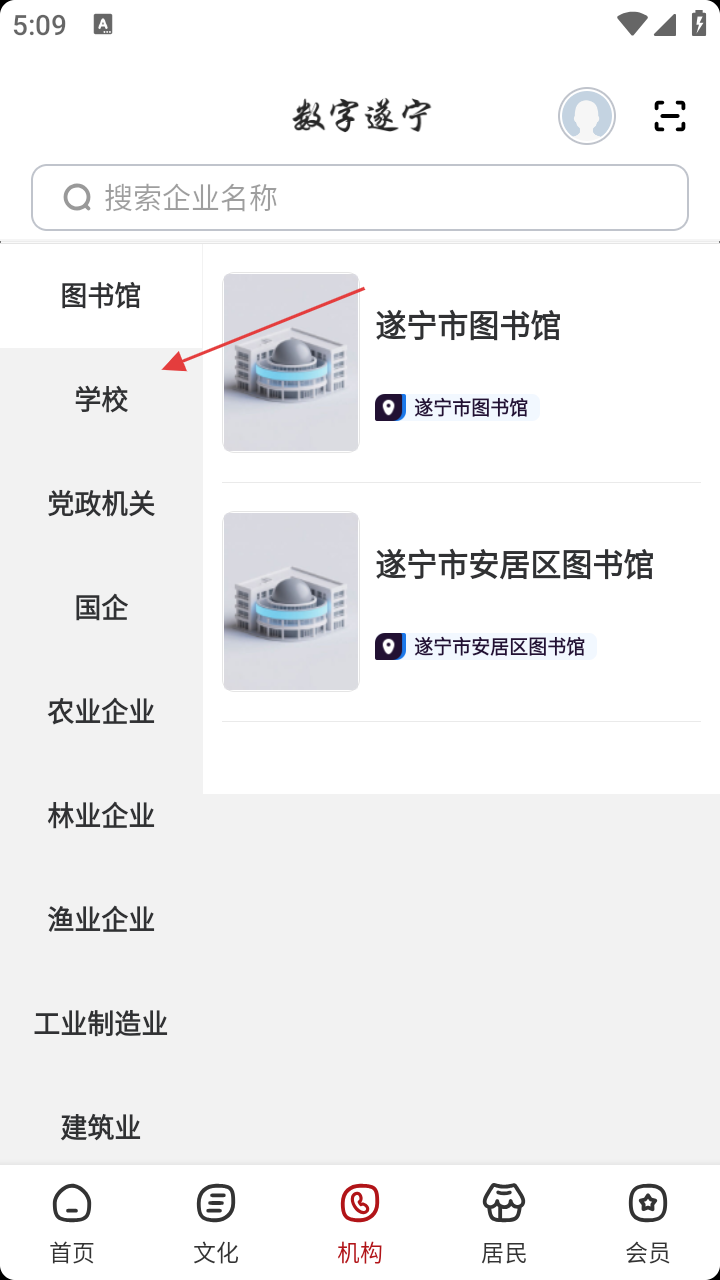Switch to the 党政机关 category
This screenshot has width=720, height=1280.
pos(101,504)
